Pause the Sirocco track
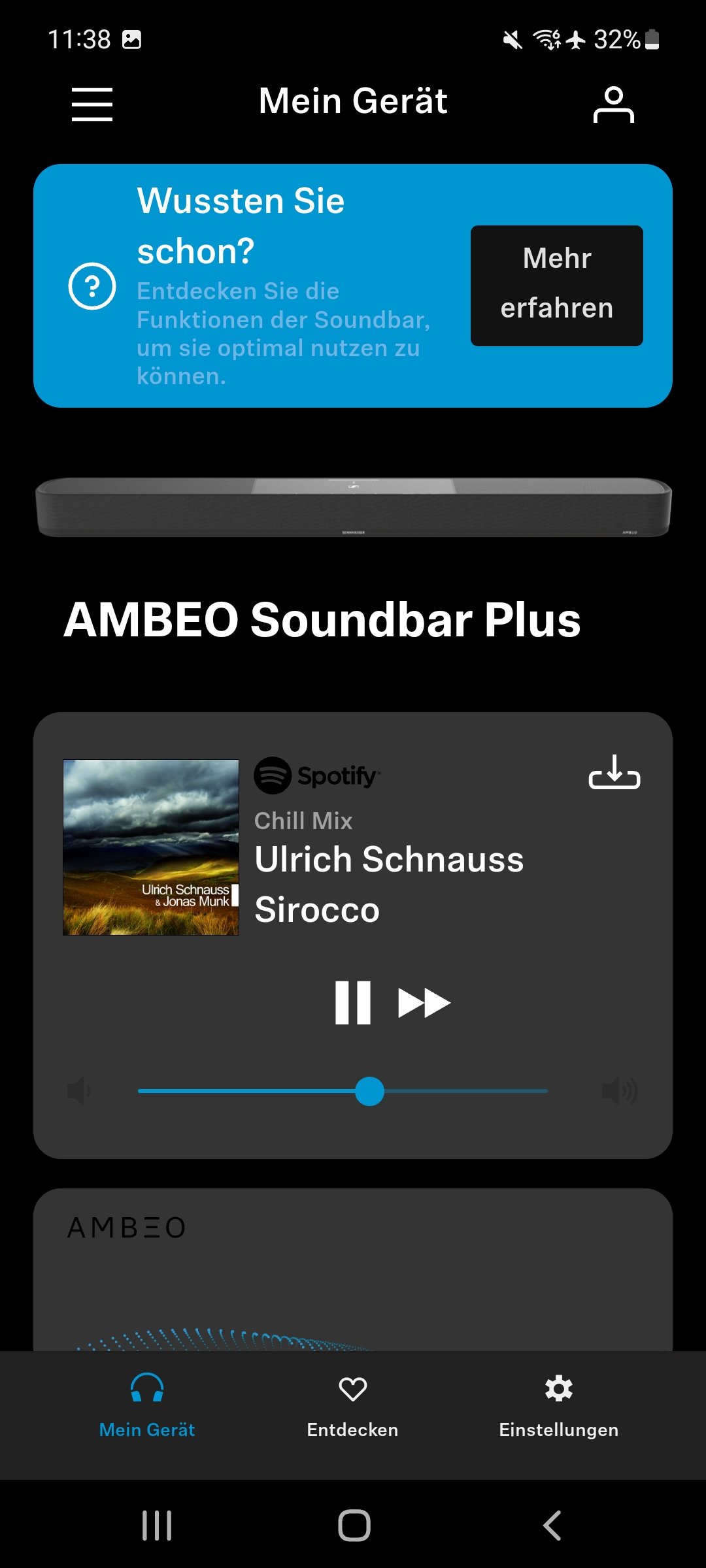 coord(353,1002)
